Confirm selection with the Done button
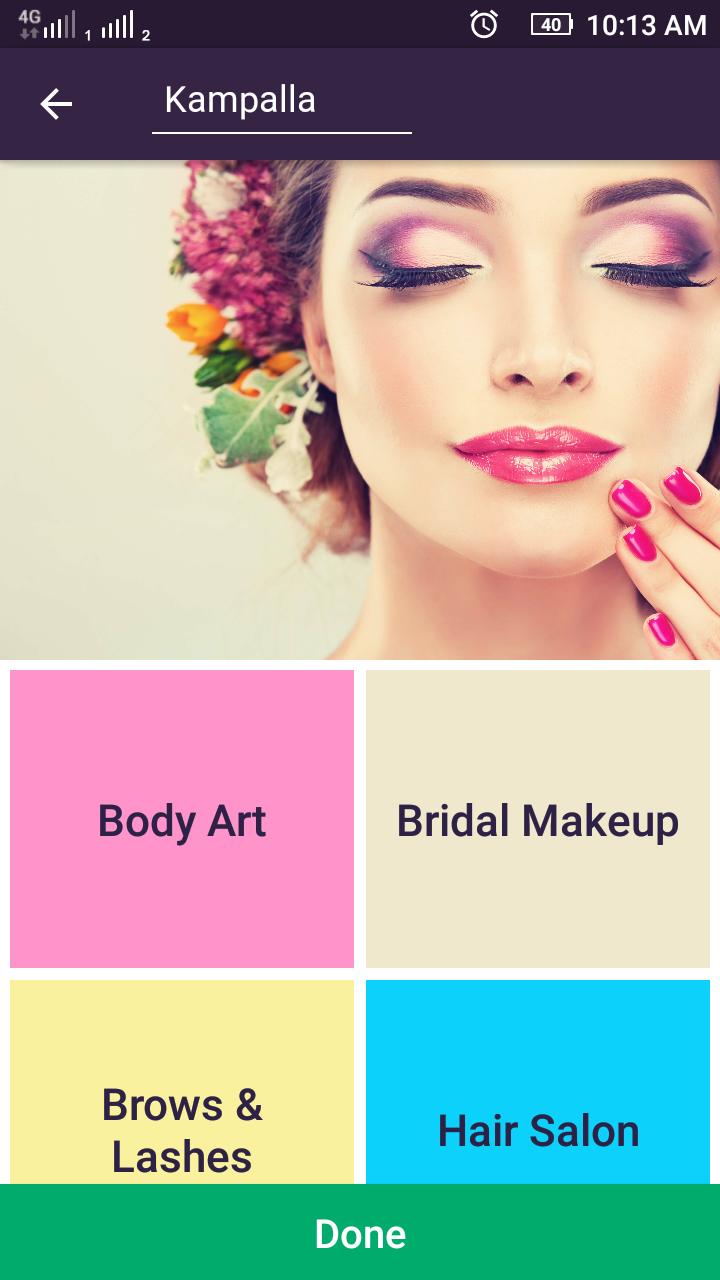Screen dimensions: 720x1280 pos(360,1233)
